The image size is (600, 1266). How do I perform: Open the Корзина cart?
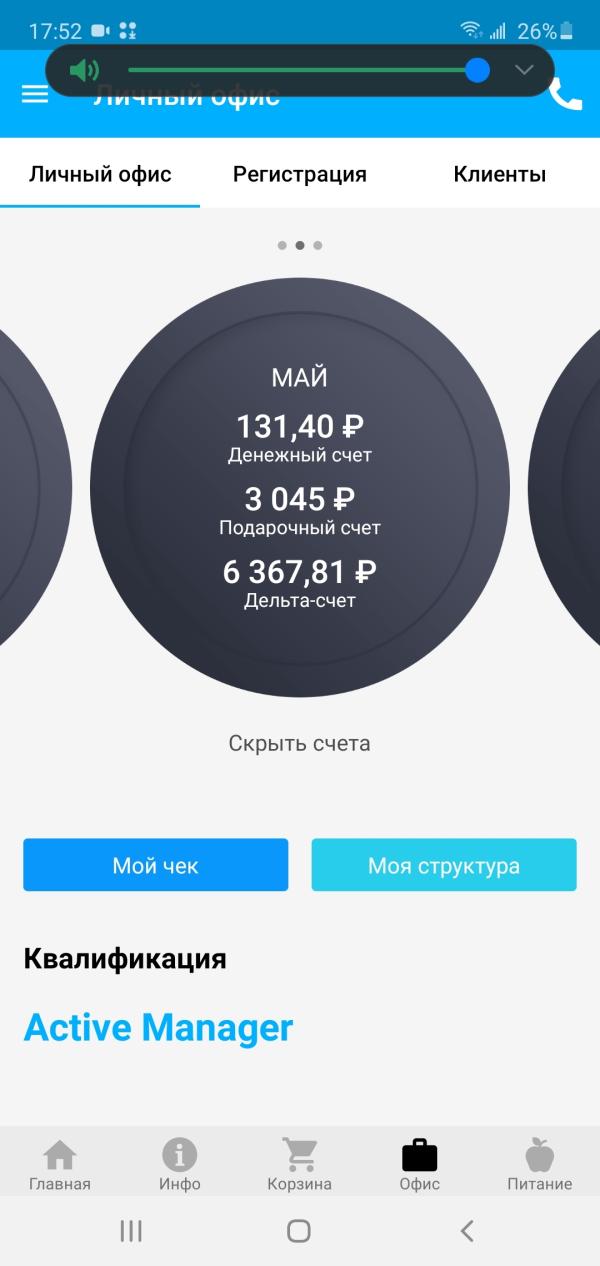coord(300,1165)
